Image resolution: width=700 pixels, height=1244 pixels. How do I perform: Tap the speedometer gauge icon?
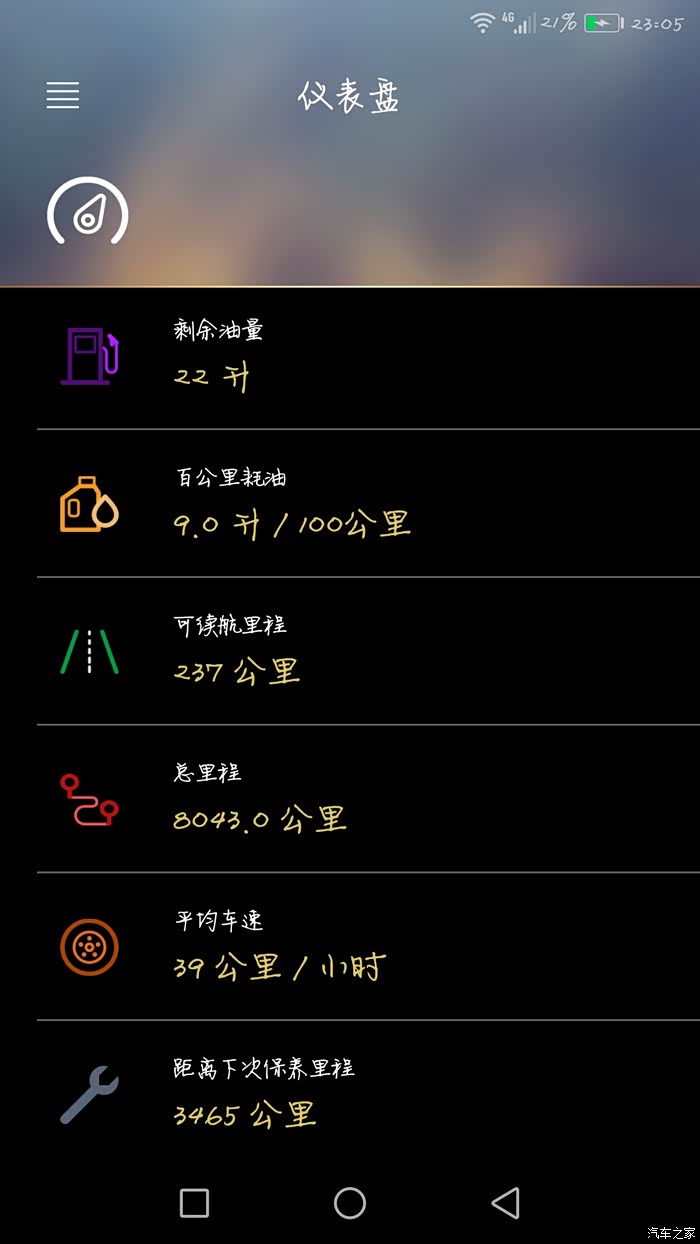[x=88, y=211]
